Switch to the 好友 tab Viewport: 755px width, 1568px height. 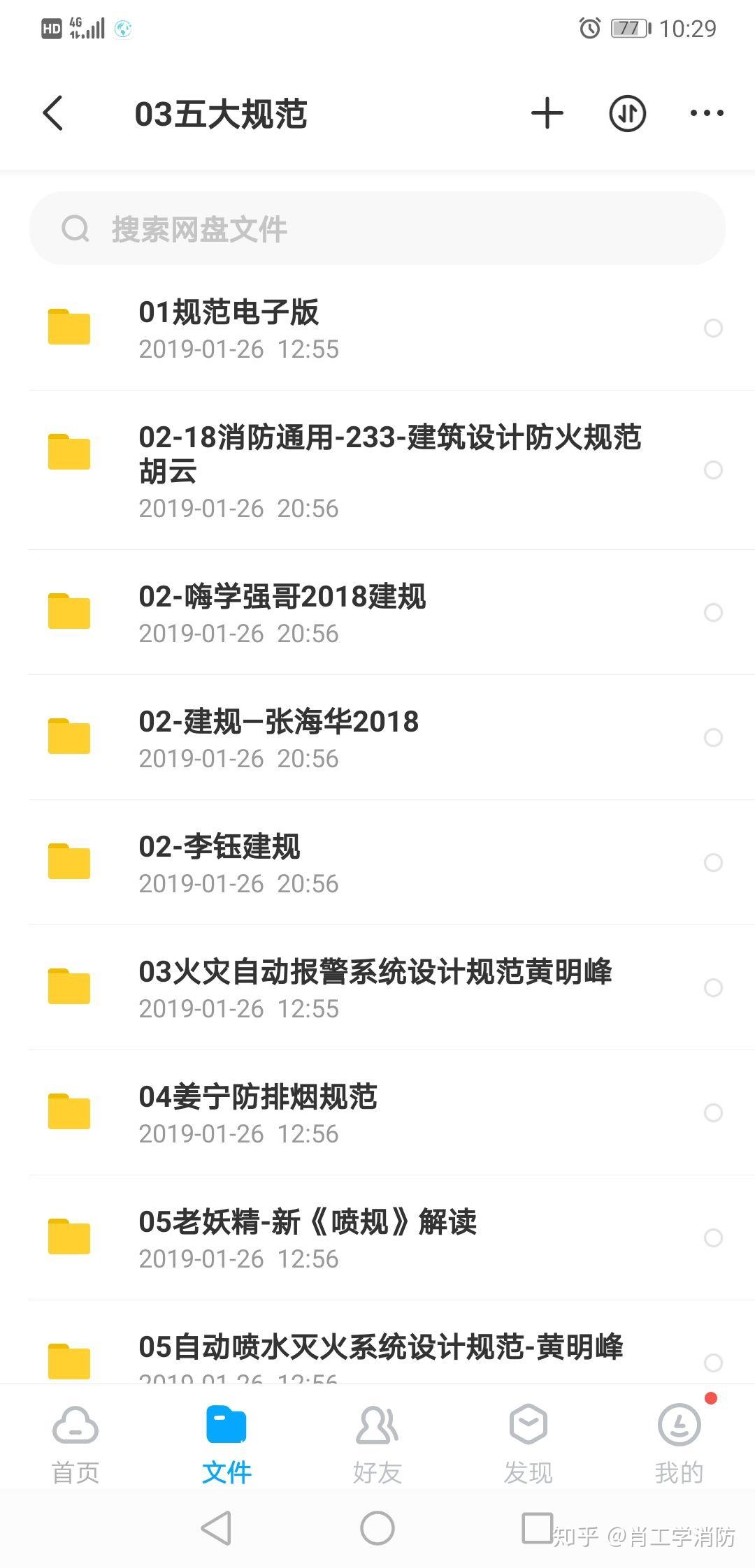click(x=377, y=1445)
